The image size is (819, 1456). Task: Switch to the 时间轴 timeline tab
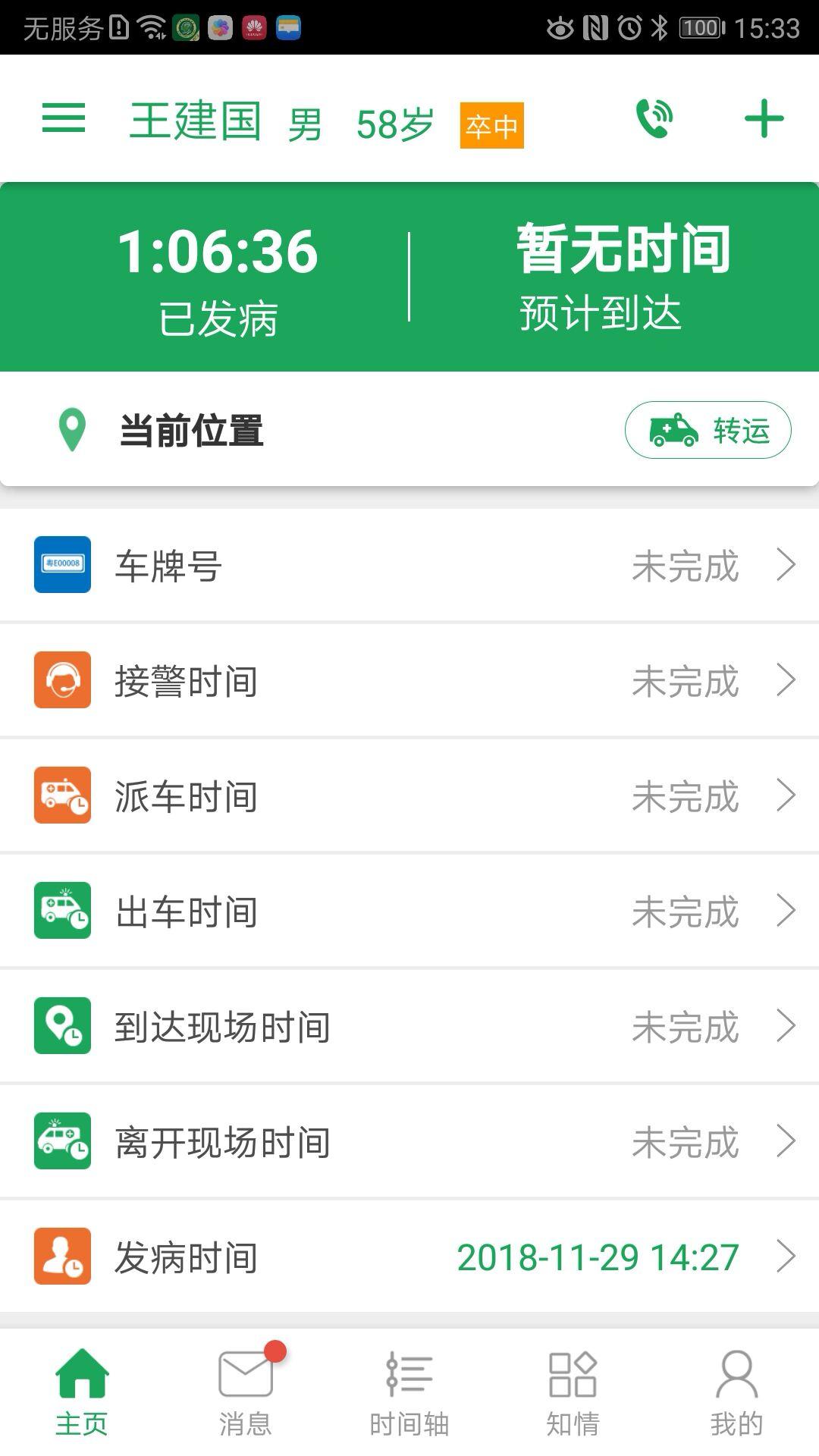click(x=409, y=1395)
